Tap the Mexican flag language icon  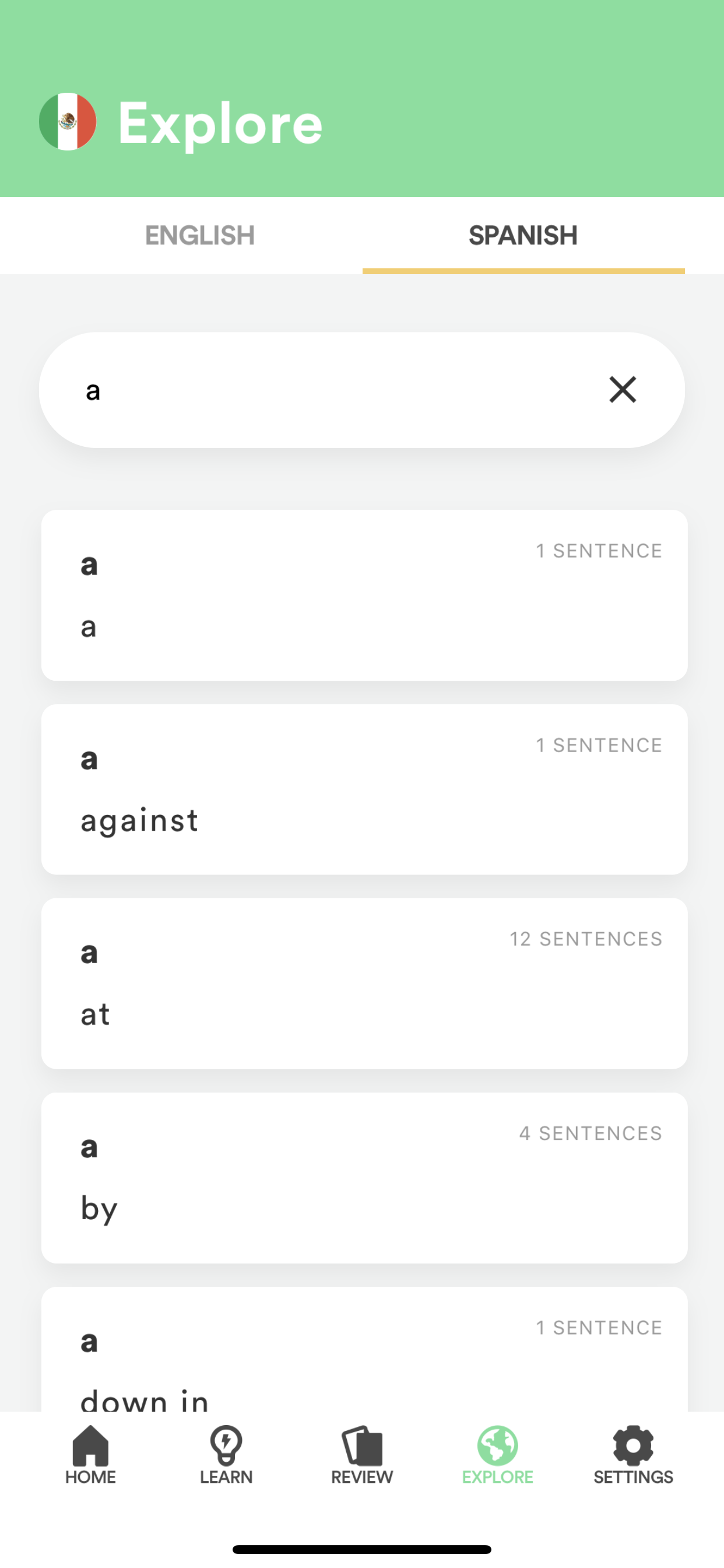[68, 122]
